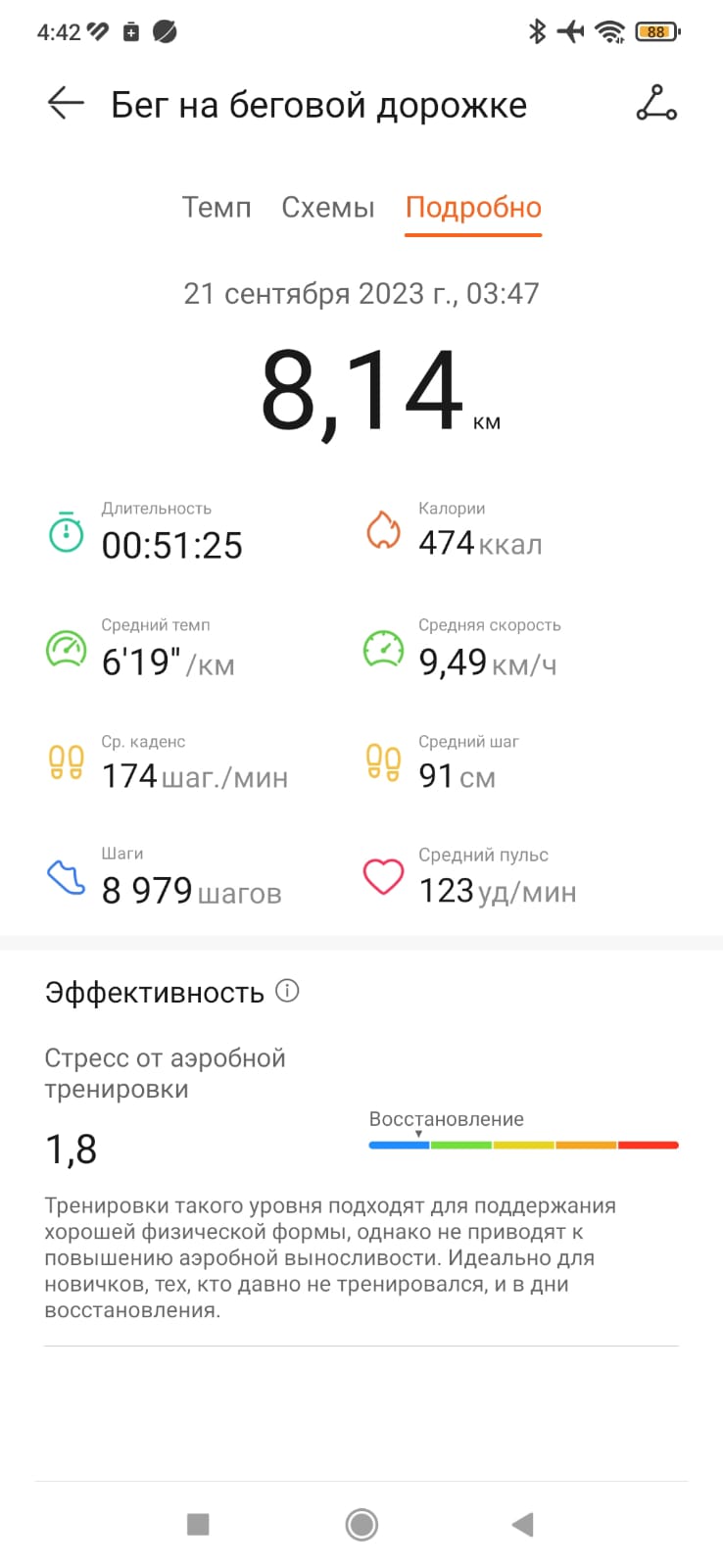Tap the system back triangle
The width and height of the screenshot is (723, 1568).
[523, 1524]
